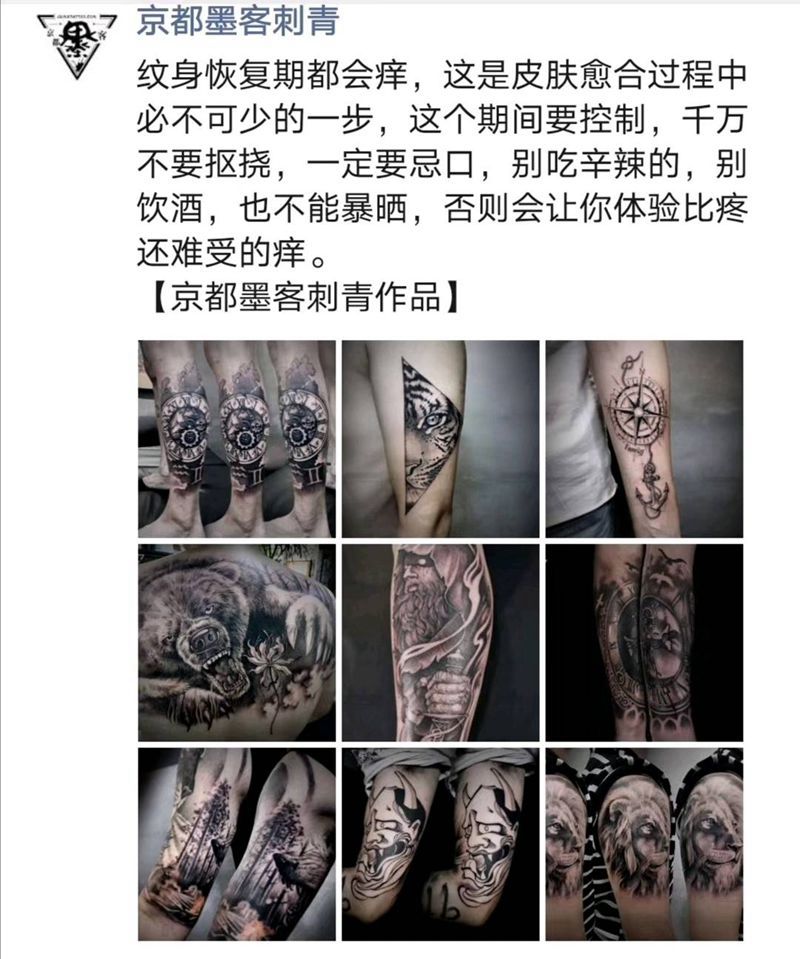The height and width of the screenshot is (959, 800).
Task: Enlarge the lion head arm tattoo photo
Action: [644, 843]
